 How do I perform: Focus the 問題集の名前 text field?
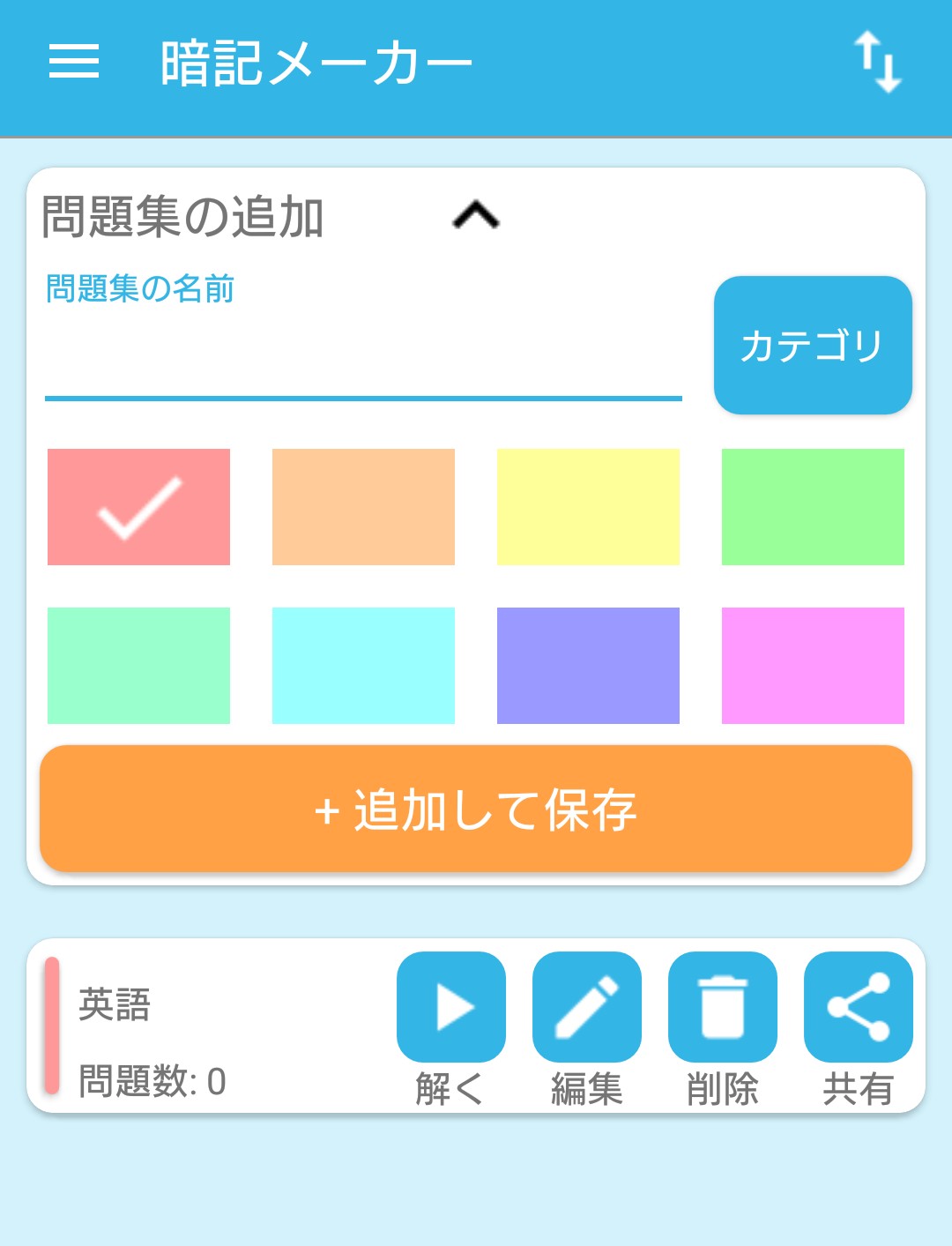363,362
